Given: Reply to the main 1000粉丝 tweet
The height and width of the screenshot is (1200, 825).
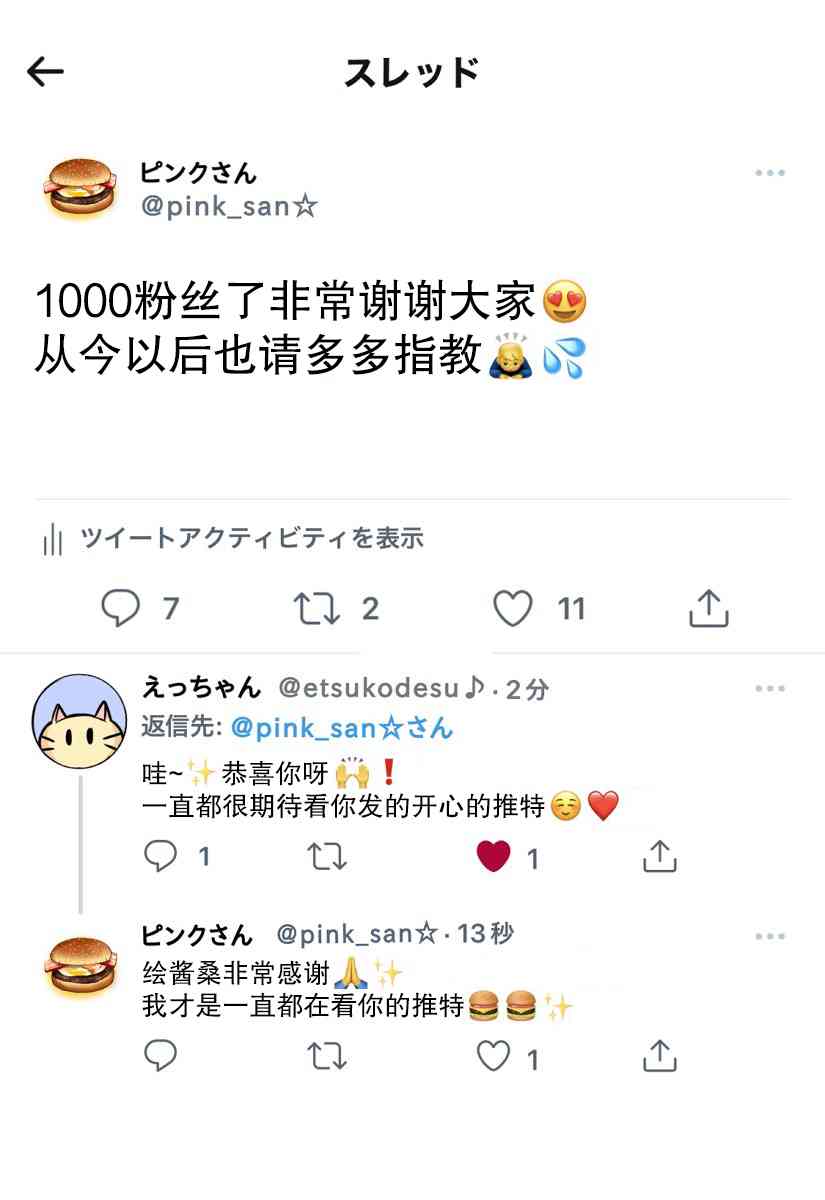Looking at the screenshot, I should [121, 608].
